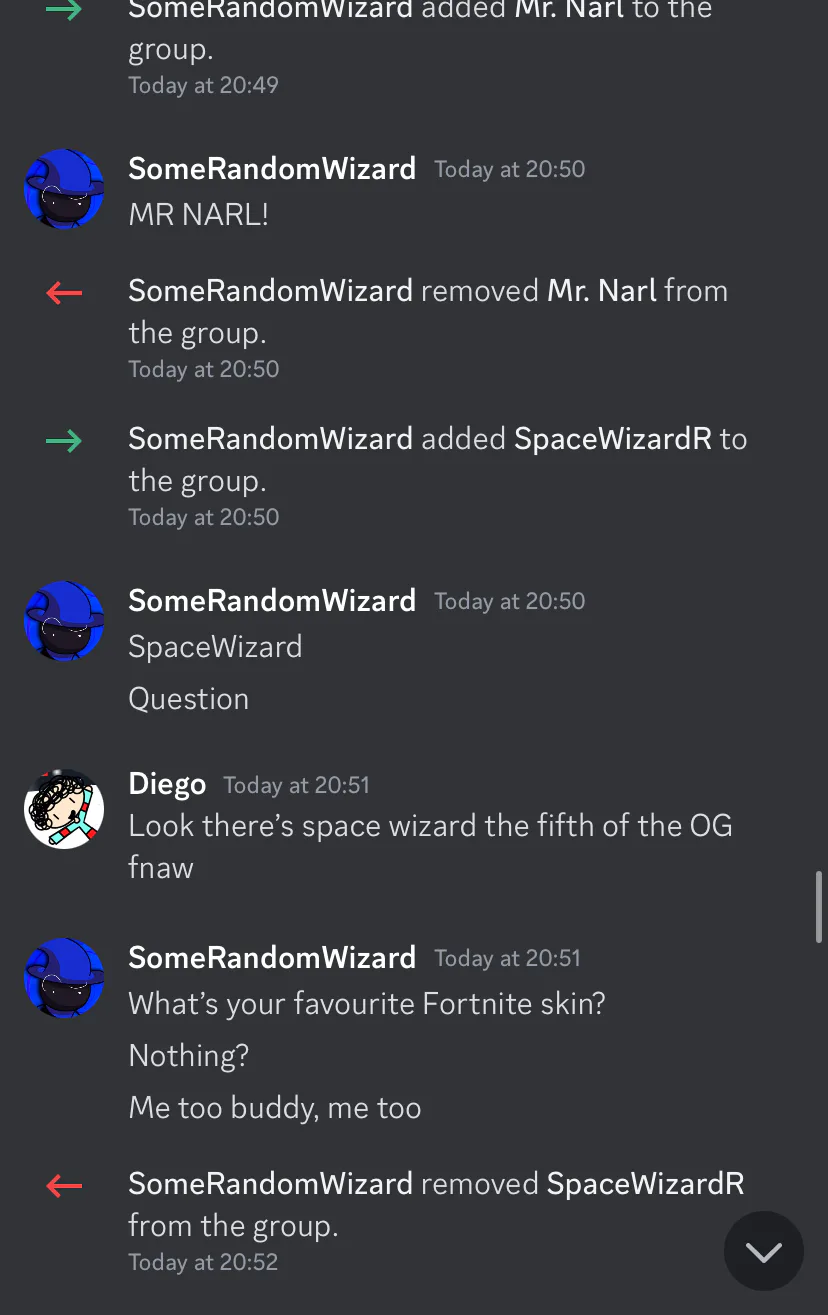Open SomeRandomWizard's avatar beside the "SpaceWizard" message
This screenshot has height=1315, width=828.
pos(64,621)
